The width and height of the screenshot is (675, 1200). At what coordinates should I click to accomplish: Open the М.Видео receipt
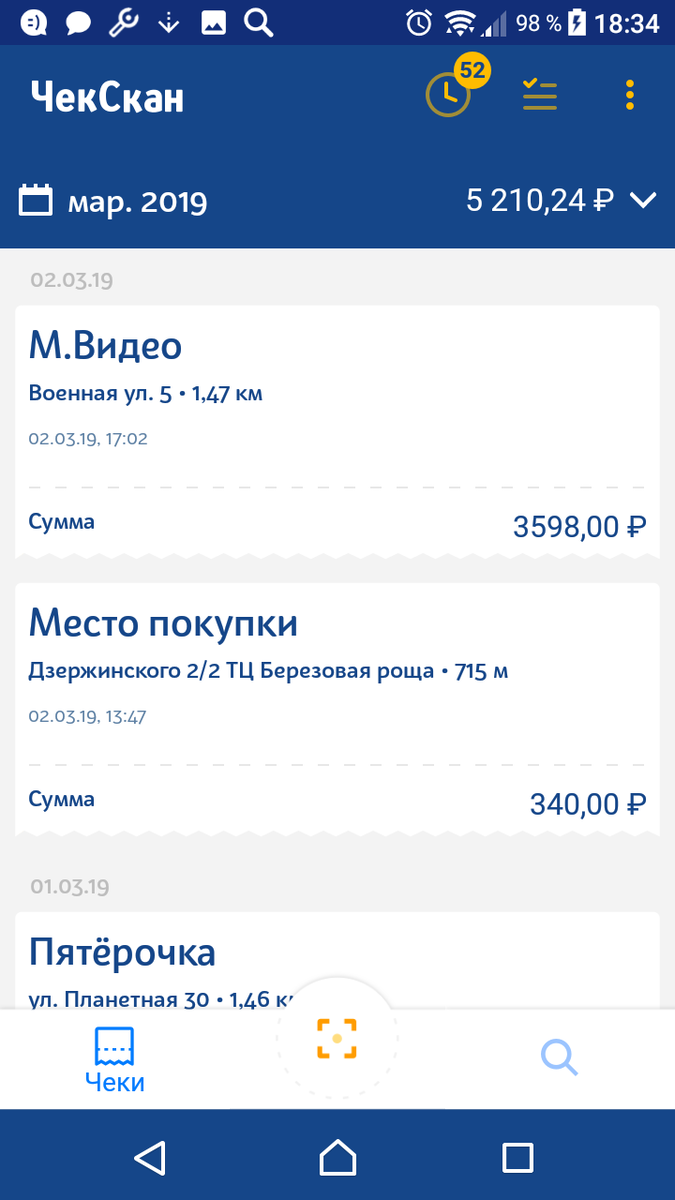(x=337, y=430)
